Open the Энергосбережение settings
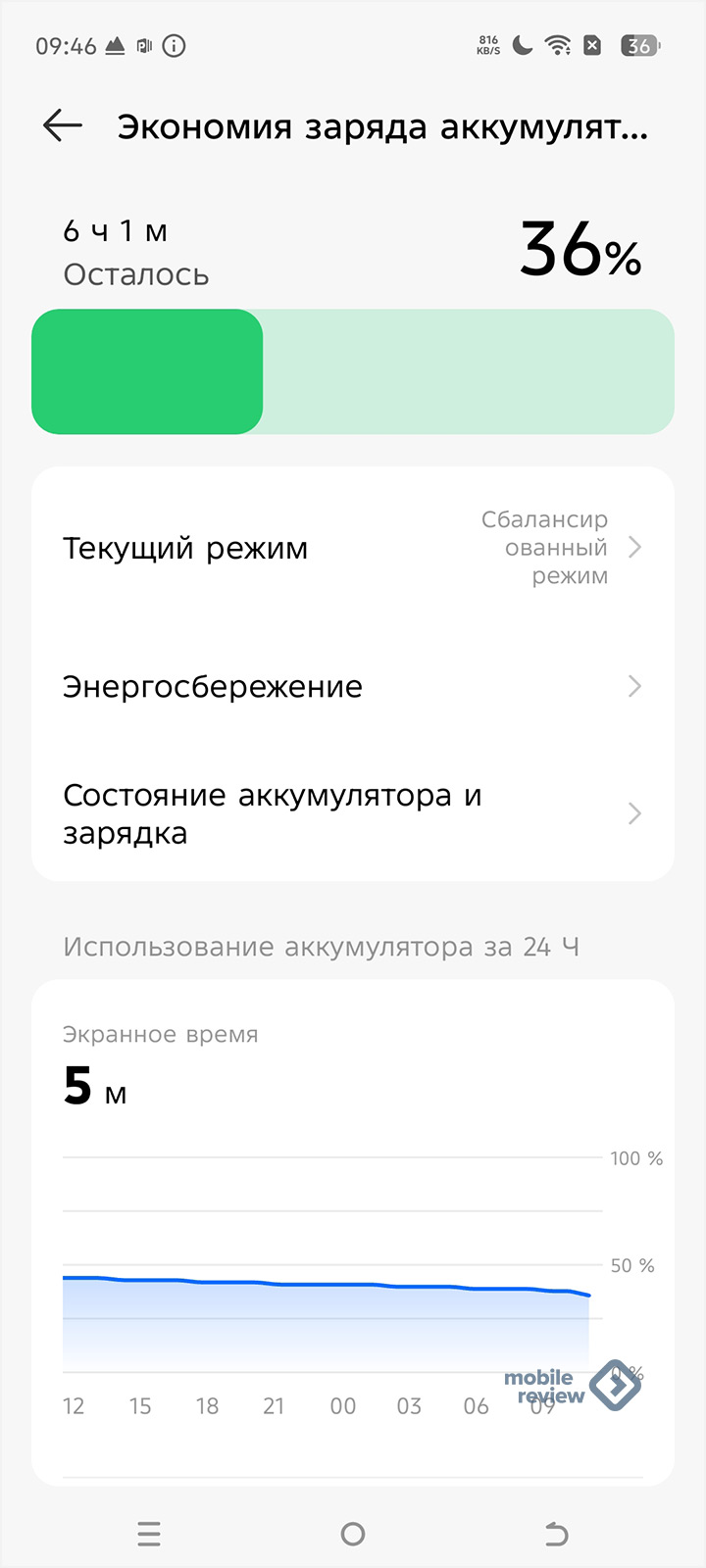 point(353,686)
